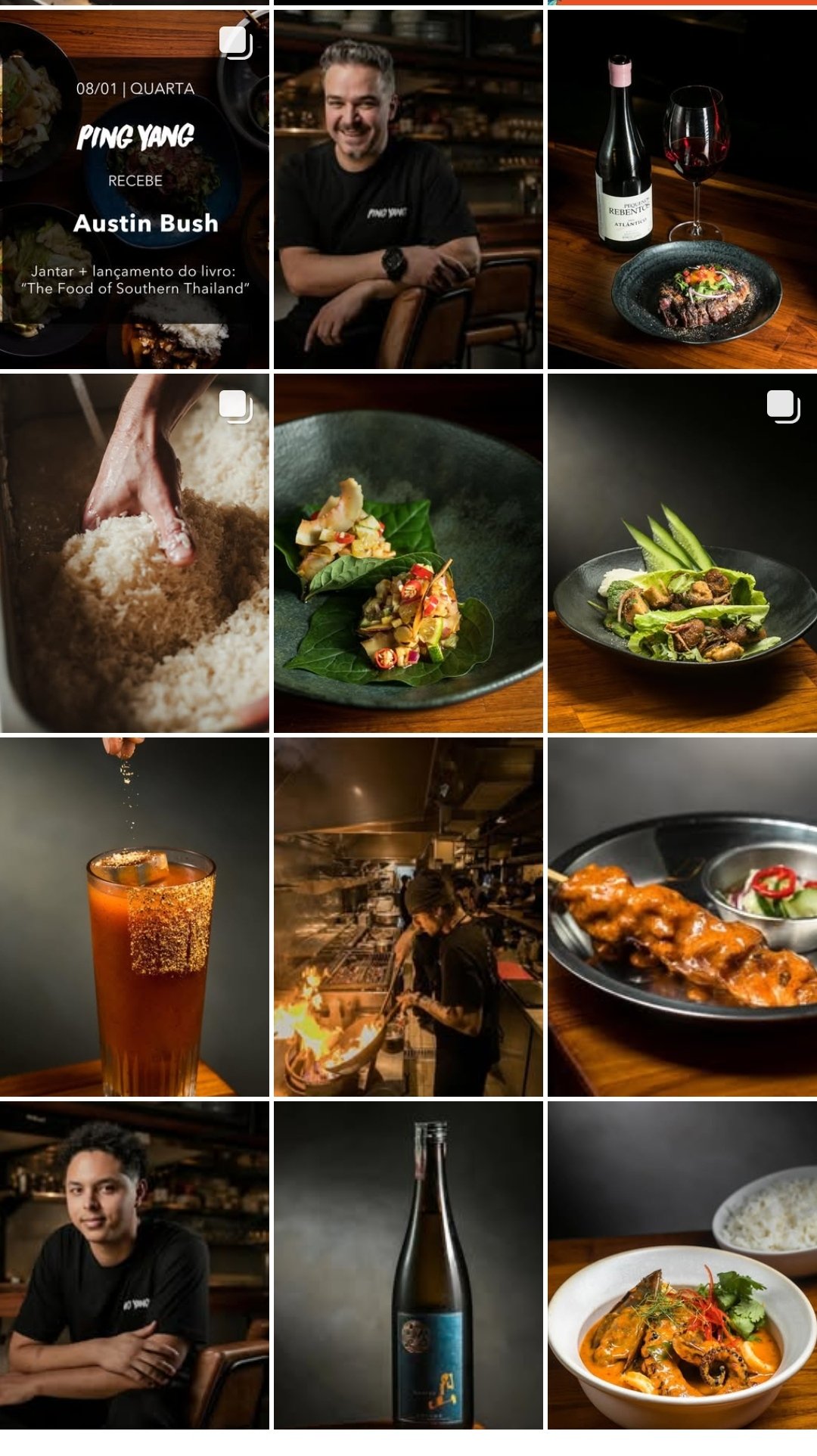View the betel leaf appetizer post

coord(408,553)
